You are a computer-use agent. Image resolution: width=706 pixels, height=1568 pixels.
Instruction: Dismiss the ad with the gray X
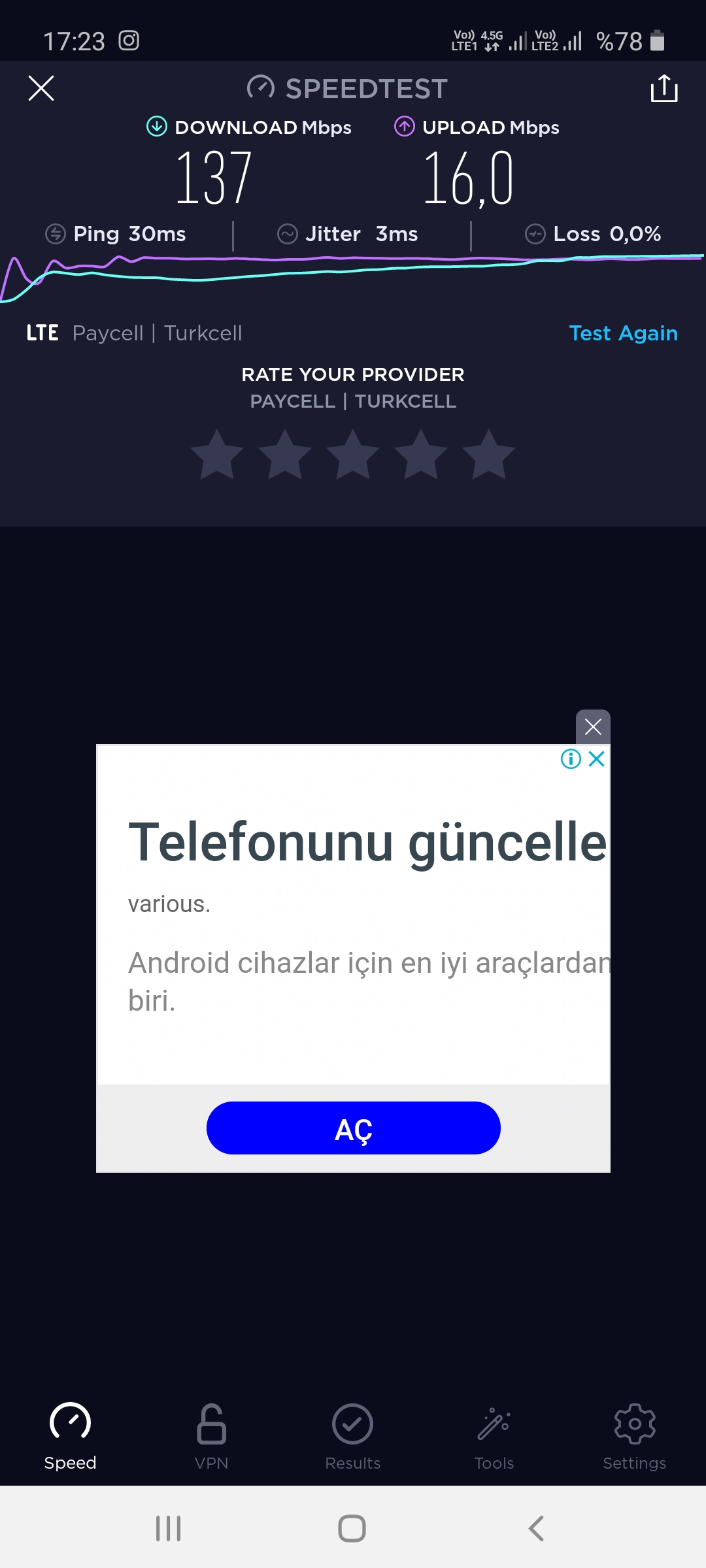[593, 727]
